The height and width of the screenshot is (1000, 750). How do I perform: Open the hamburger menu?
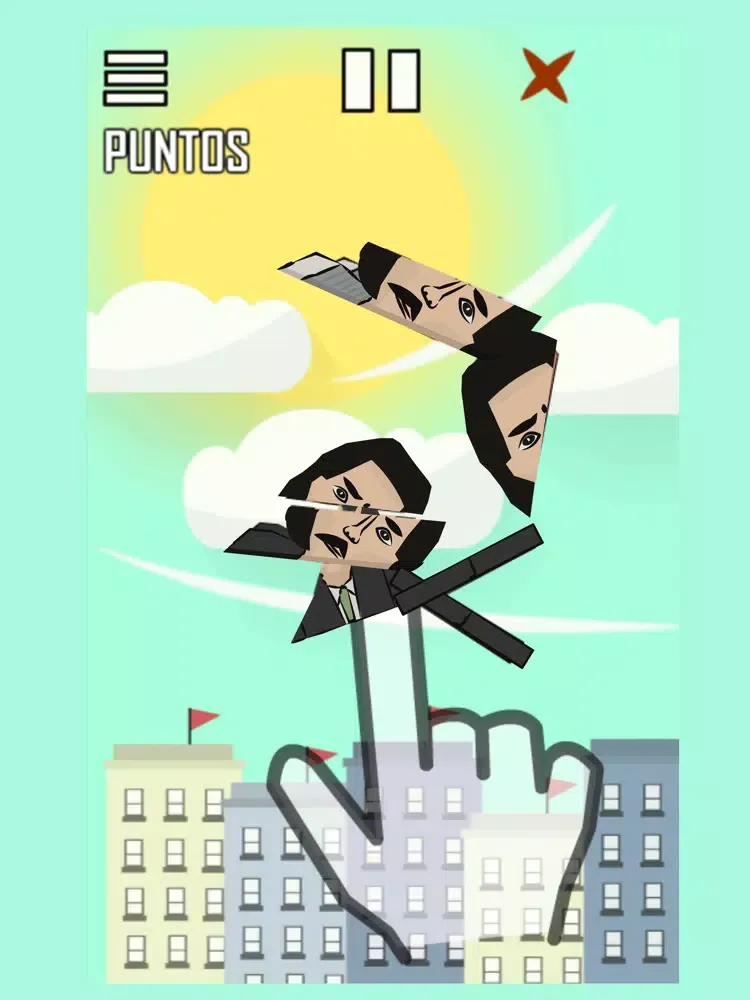(135, 78)
